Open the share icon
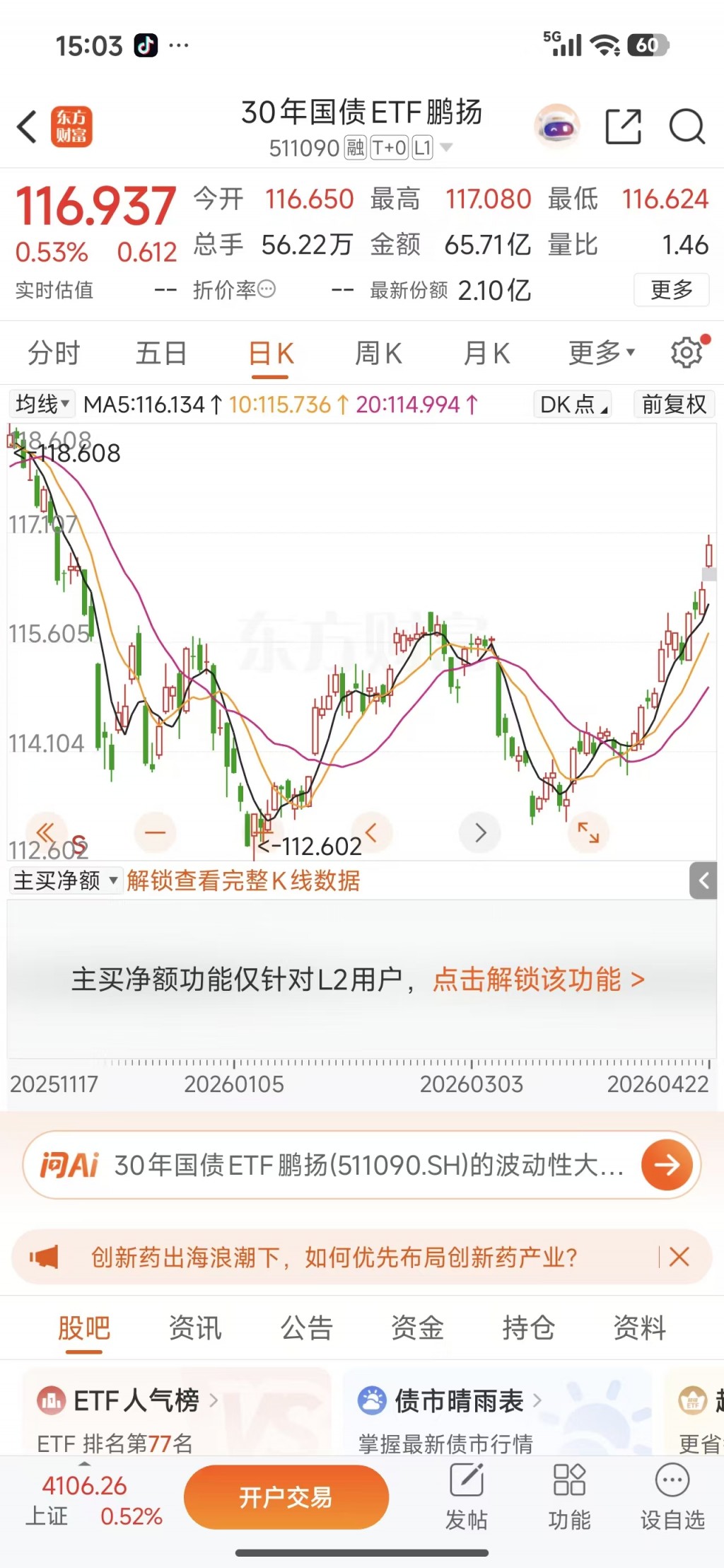Image resolution: width=724 pixels, height=1568 pixels. [623, 127]
